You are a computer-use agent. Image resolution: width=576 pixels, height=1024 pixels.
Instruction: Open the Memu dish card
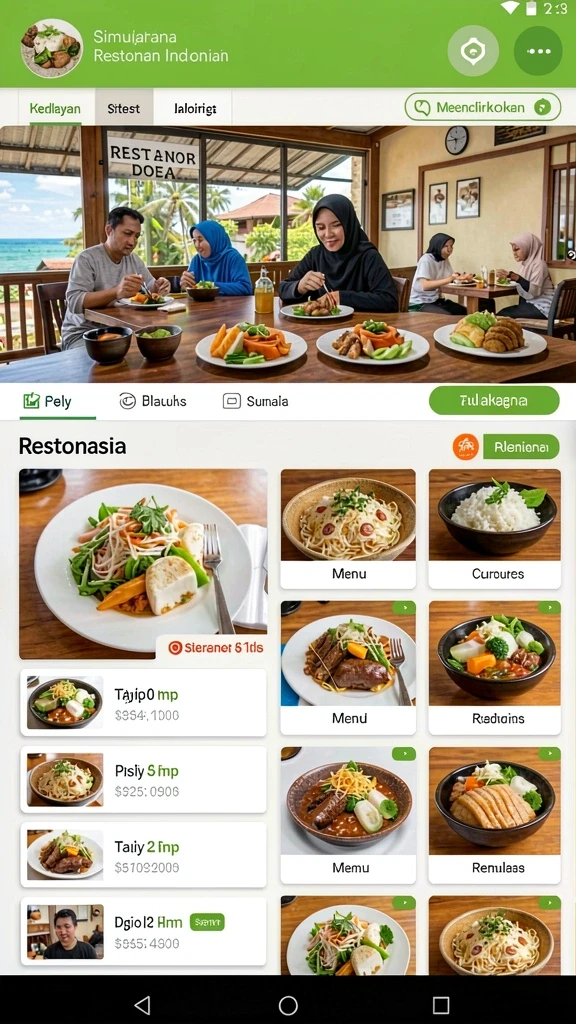point(348,816)
